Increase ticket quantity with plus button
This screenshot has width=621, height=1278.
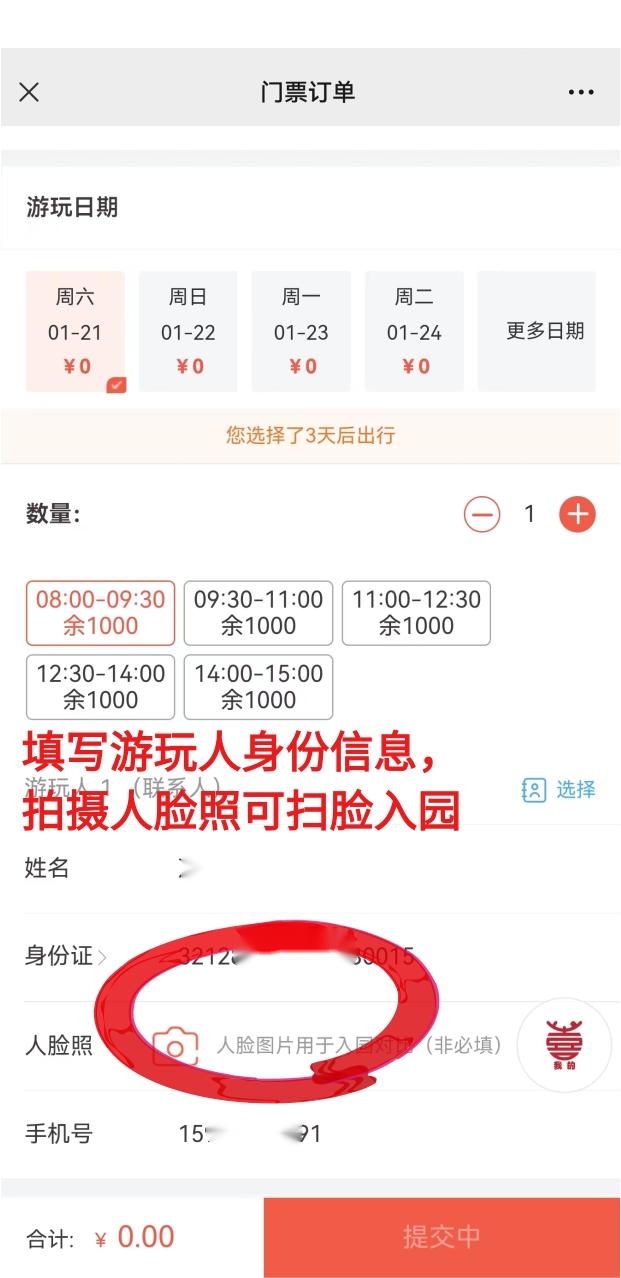tap(577, 515)
